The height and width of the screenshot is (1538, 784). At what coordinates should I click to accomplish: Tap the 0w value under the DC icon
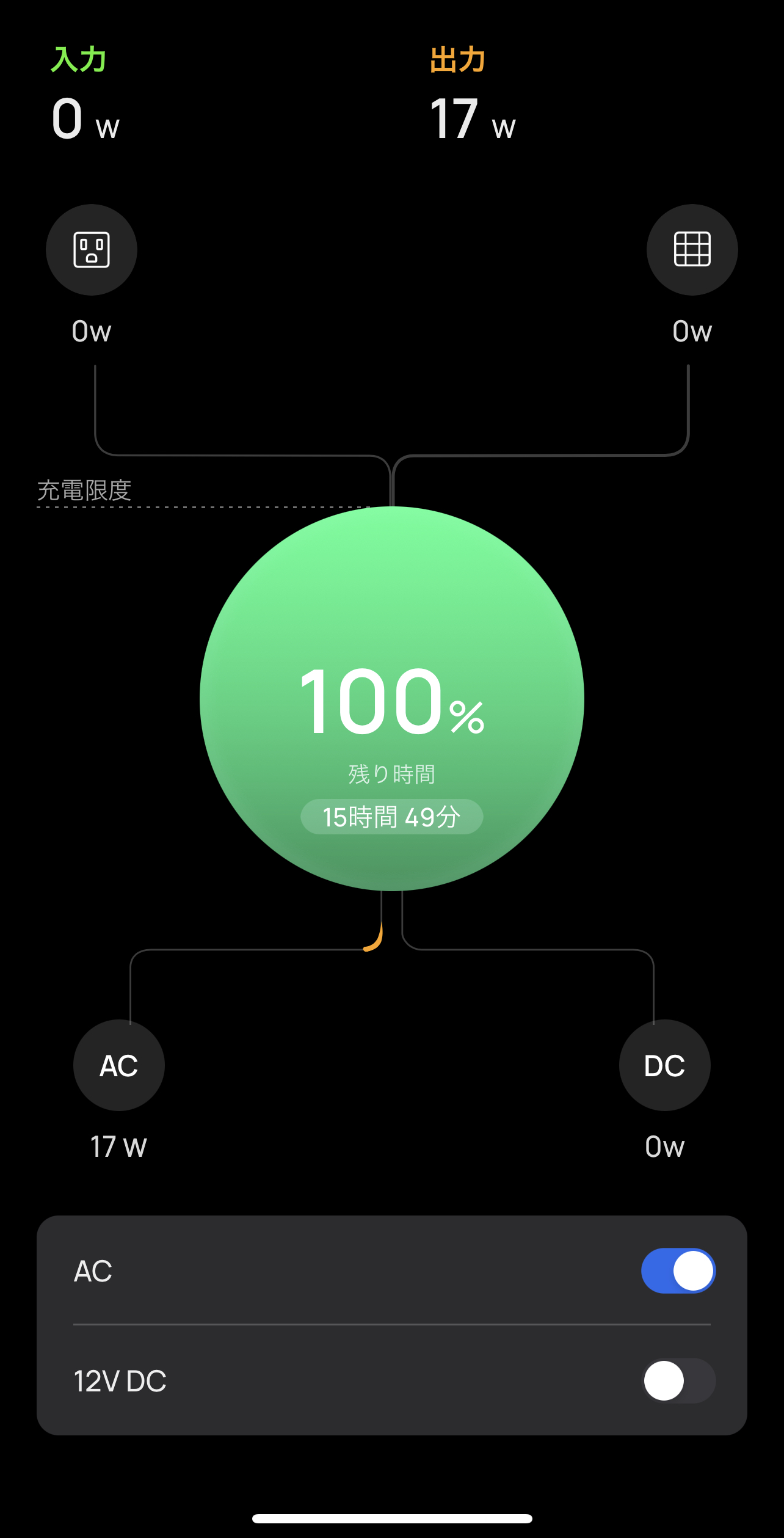(x=665, y=1147)
